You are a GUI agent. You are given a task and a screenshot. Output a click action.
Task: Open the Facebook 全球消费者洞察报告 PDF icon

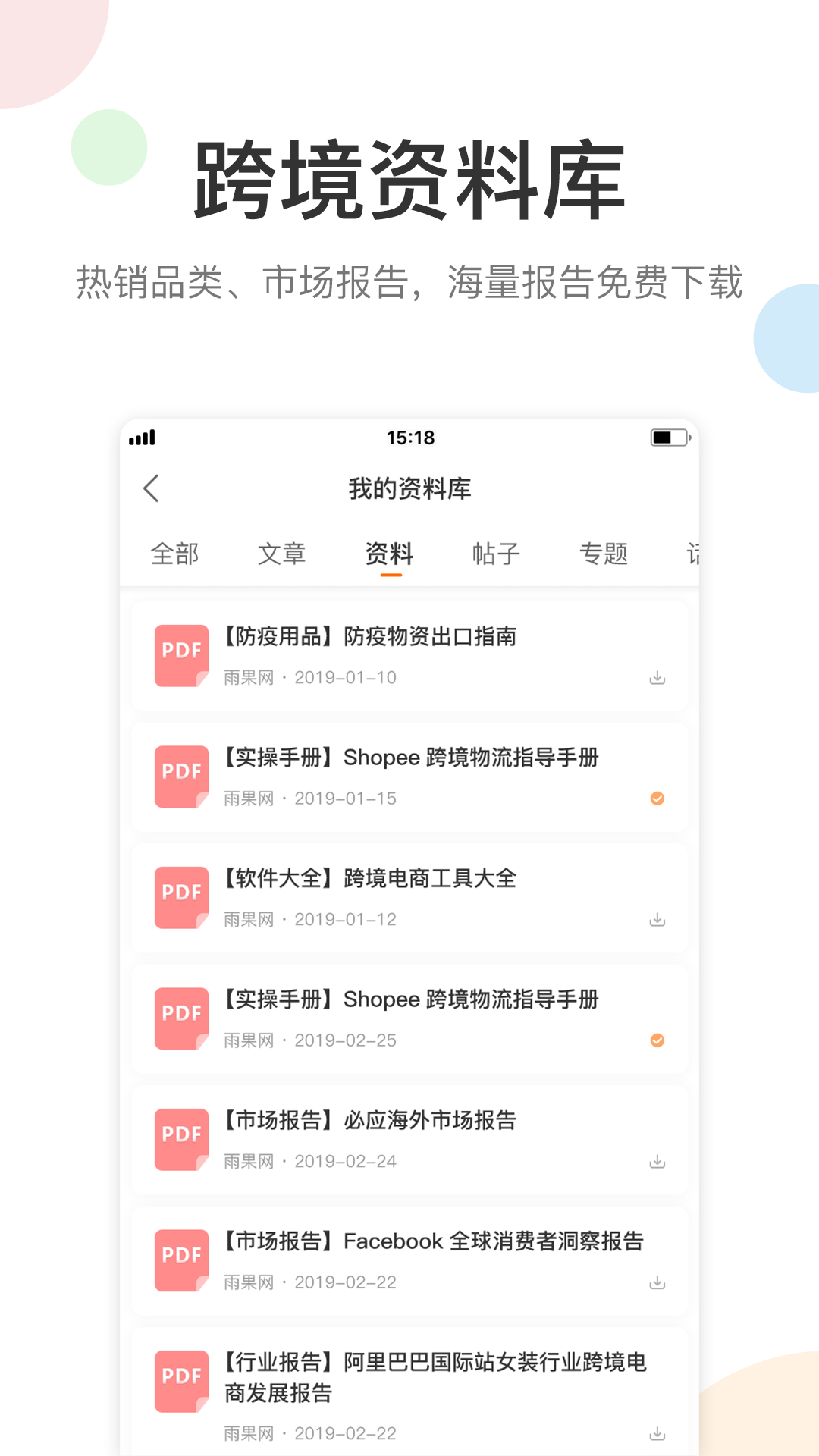click(180, 1260)
